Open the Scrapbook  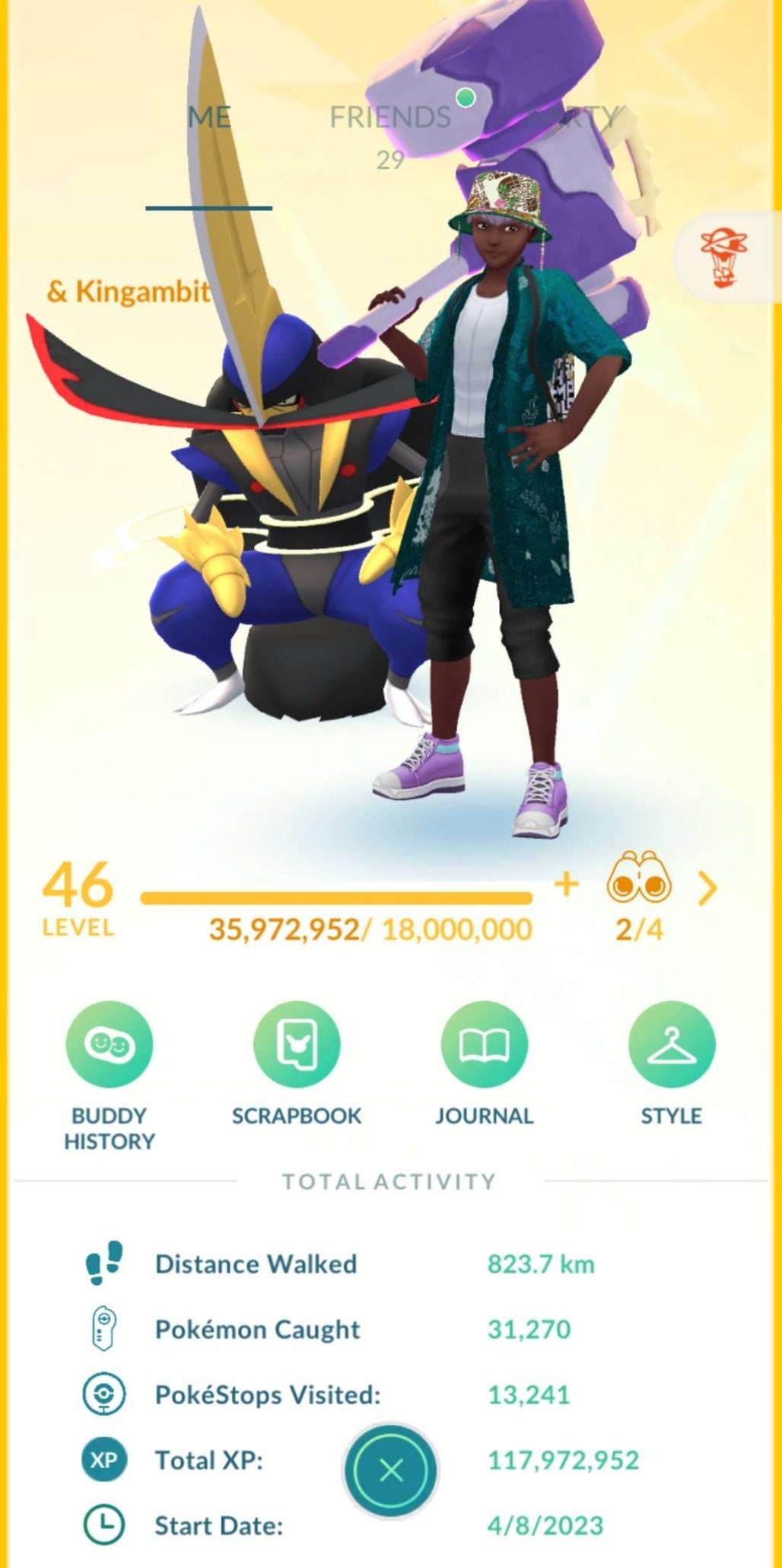point(297,1045)
